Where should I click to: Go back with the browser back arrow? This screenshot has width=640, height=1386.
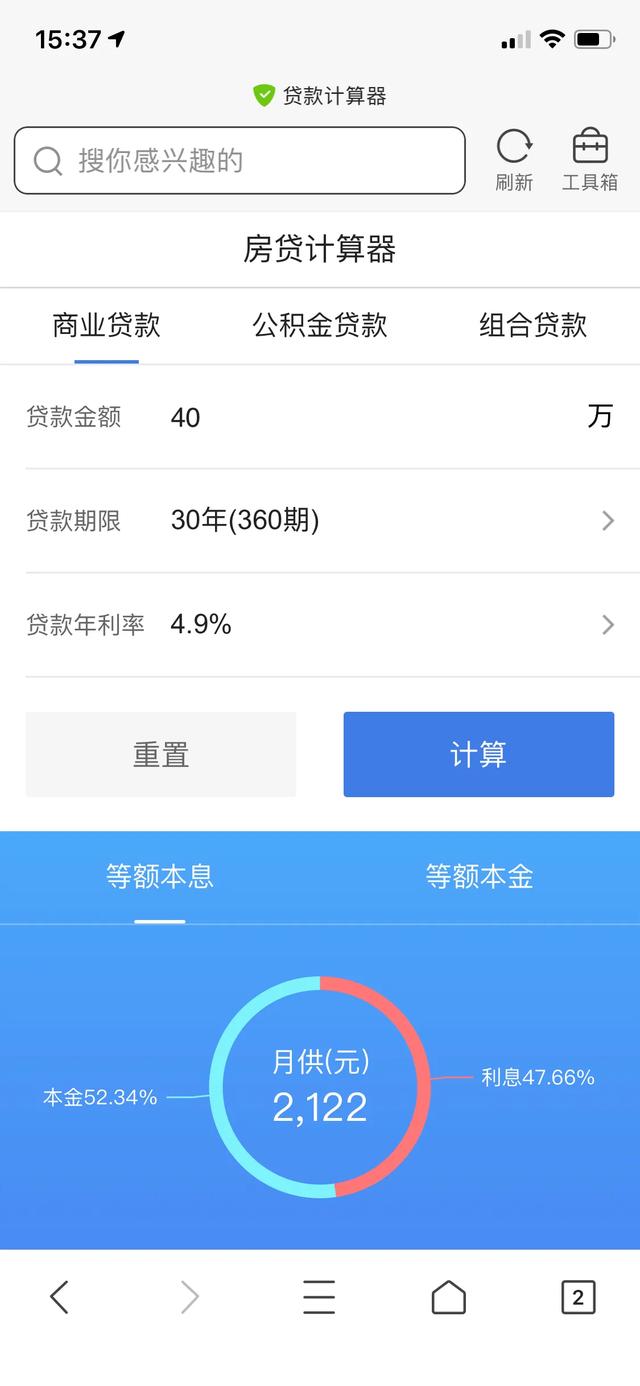point(60,1297)
